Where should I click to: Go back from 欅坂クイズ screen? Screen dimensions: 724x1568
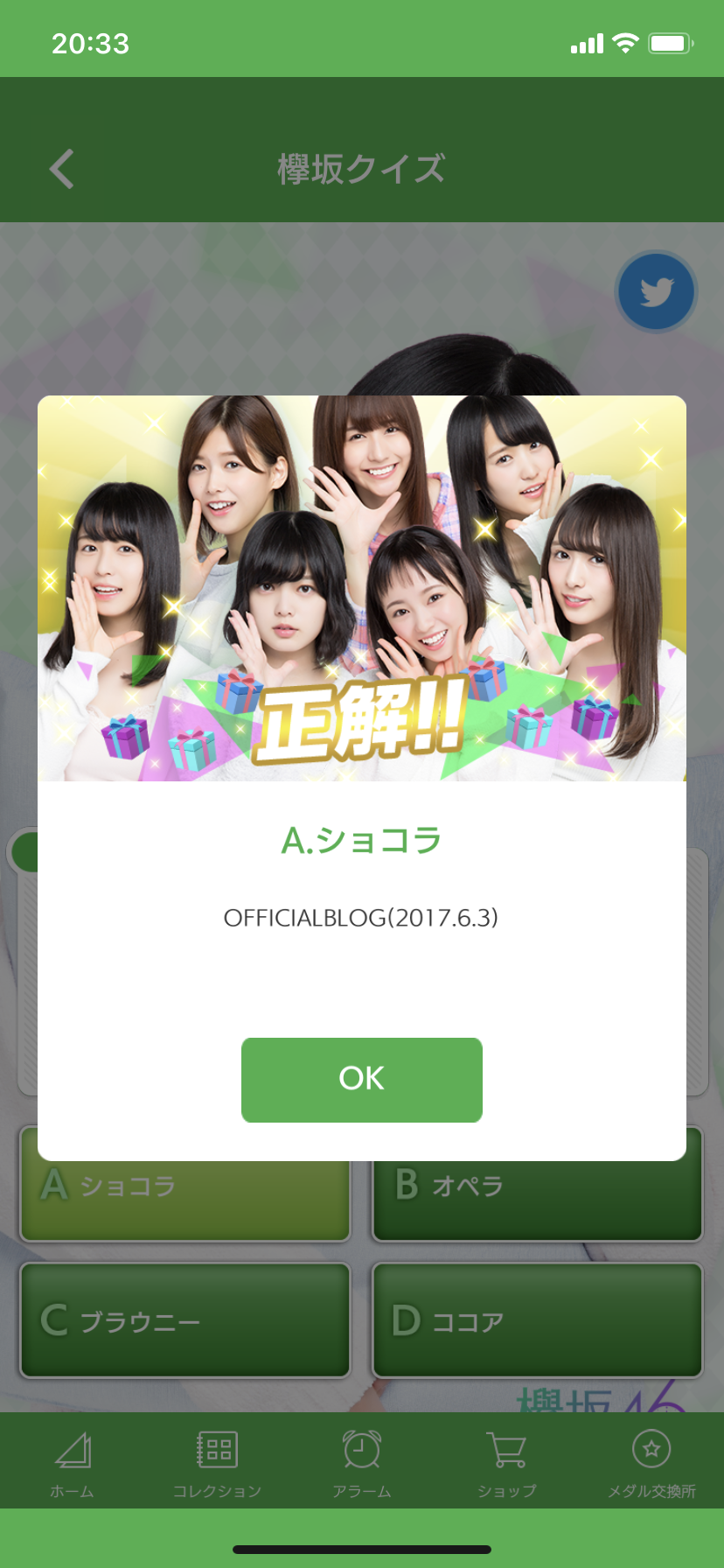coord(62,169)
